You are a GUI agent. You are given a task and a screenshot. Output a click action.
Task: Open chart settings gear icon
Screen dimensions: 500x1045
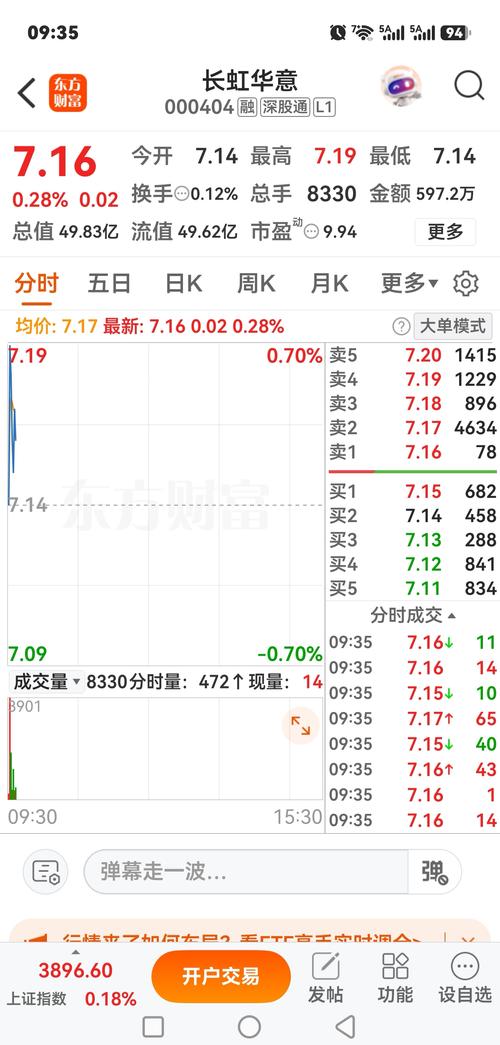click(x=465, y=284)
